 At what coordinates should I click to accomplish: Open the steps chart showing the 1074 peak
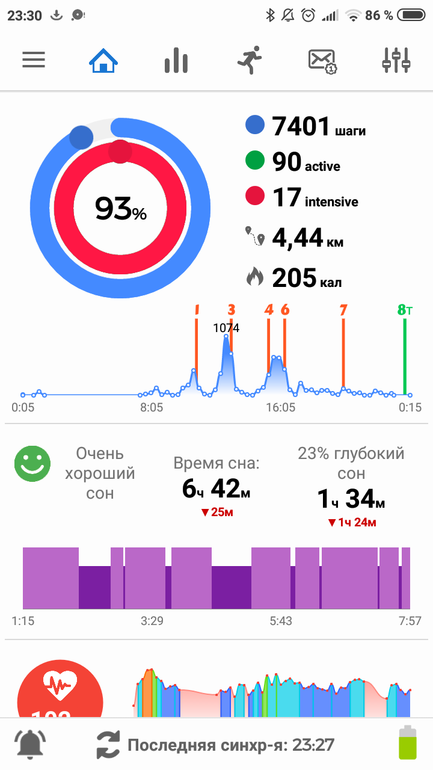216,358
